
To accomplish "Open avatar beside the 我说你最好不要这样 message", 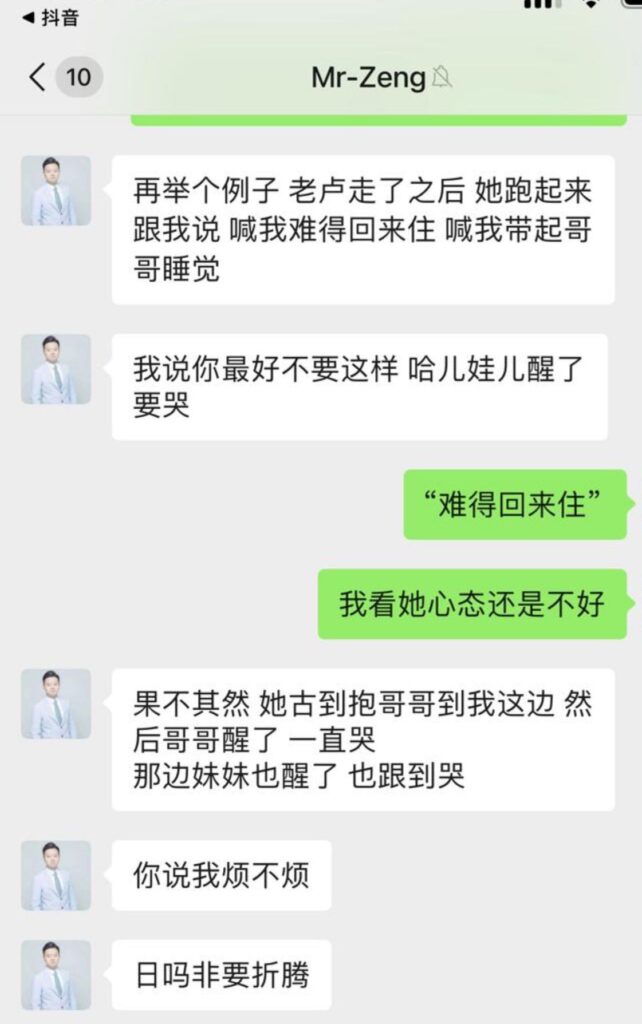I will click(x=56, y=369).
